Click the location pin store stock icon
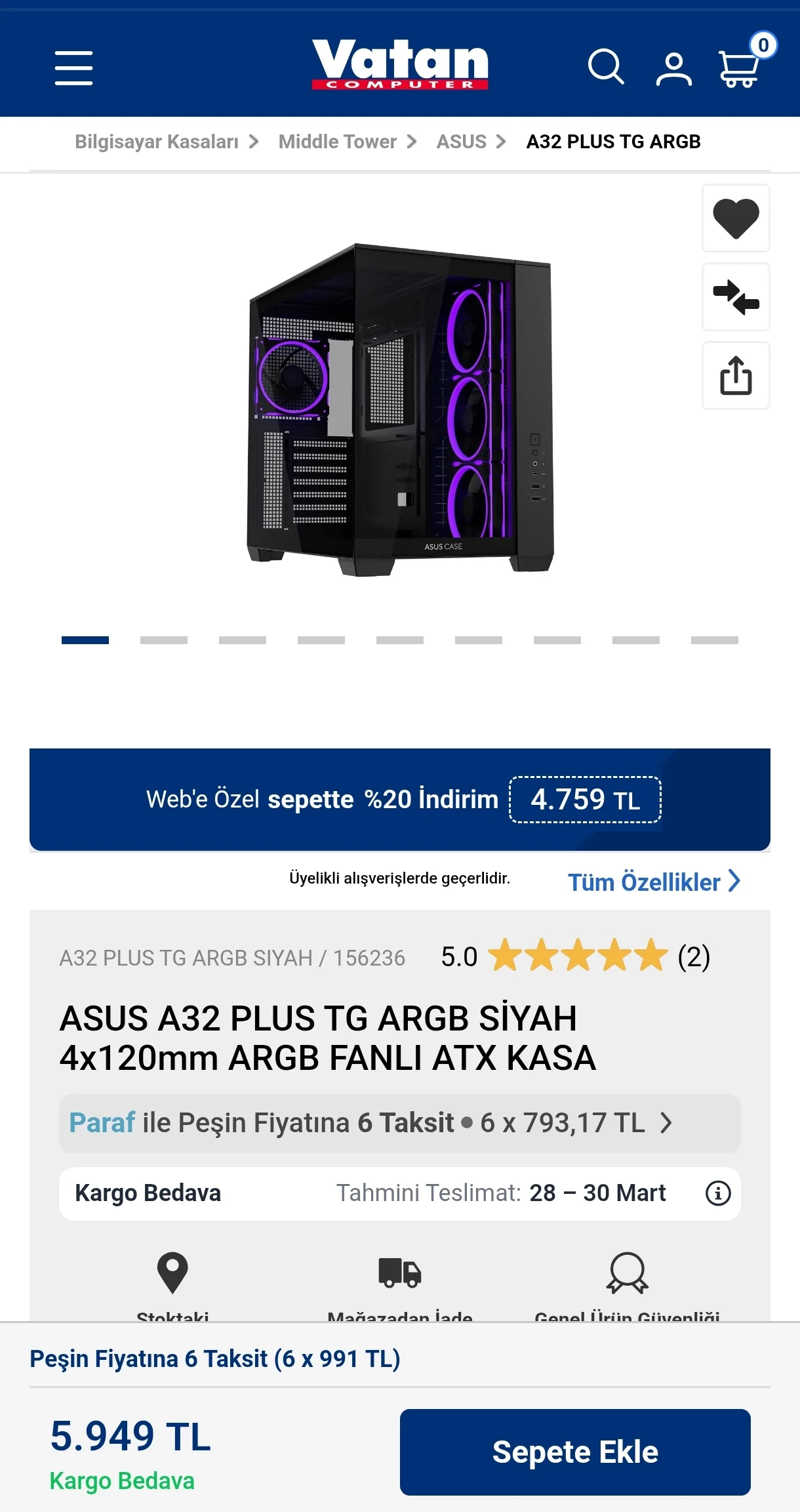800x1512 pixels. pyautogui.click(x=171, y=1271)
